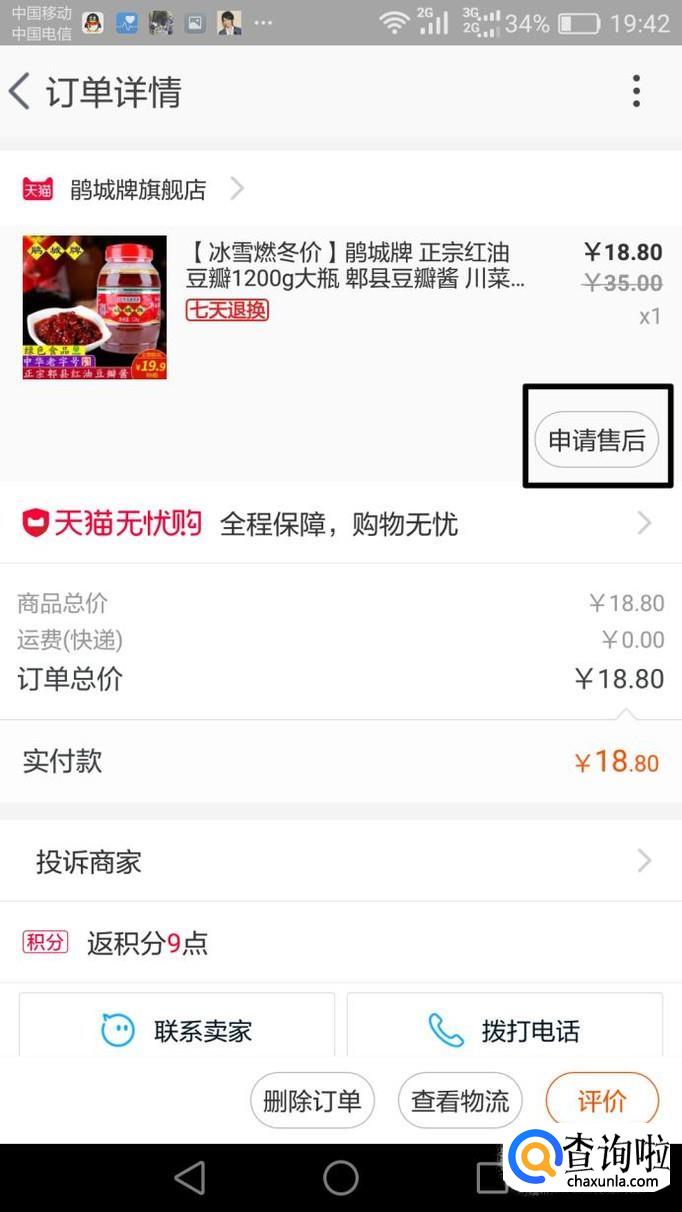Tap 删除订单 to delete this order

click(312, 1101)
